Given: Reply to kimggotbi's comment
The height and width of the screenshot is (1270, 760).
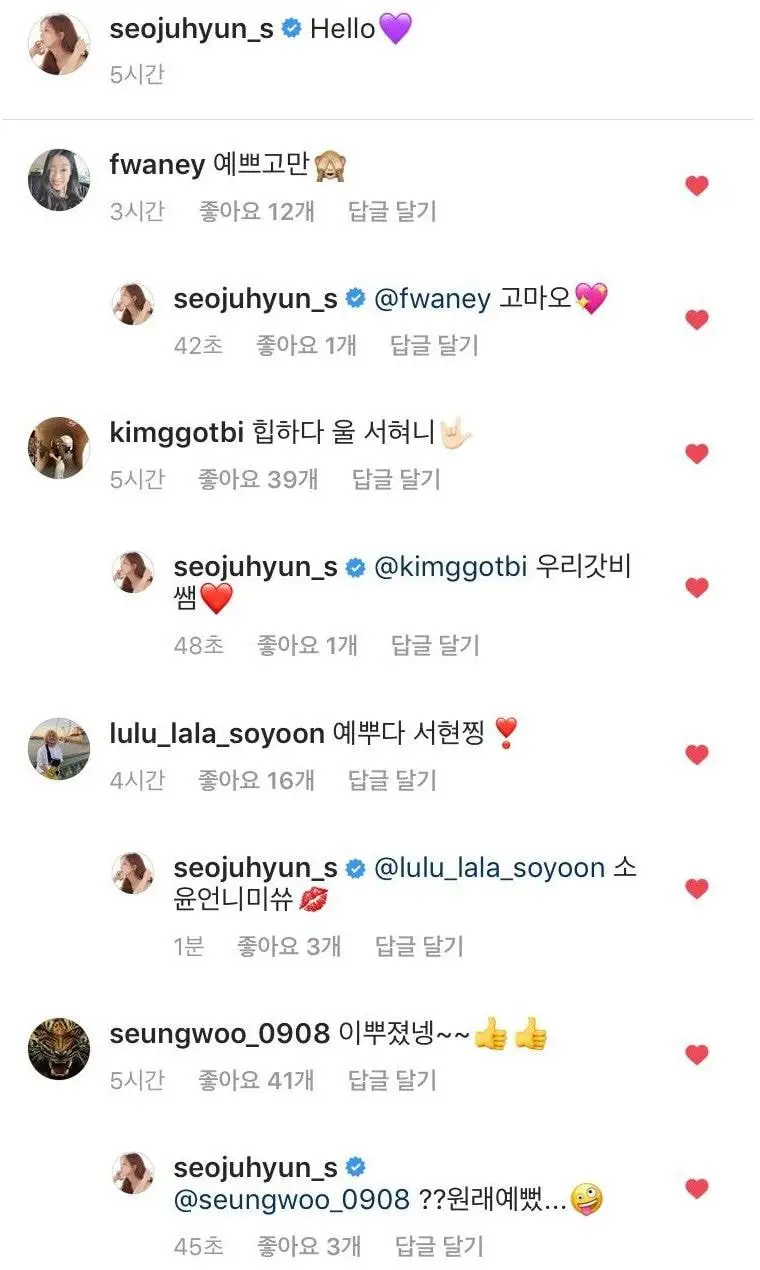Looking at the screenshot, I should pyautogui.click(x=396, y=479).
